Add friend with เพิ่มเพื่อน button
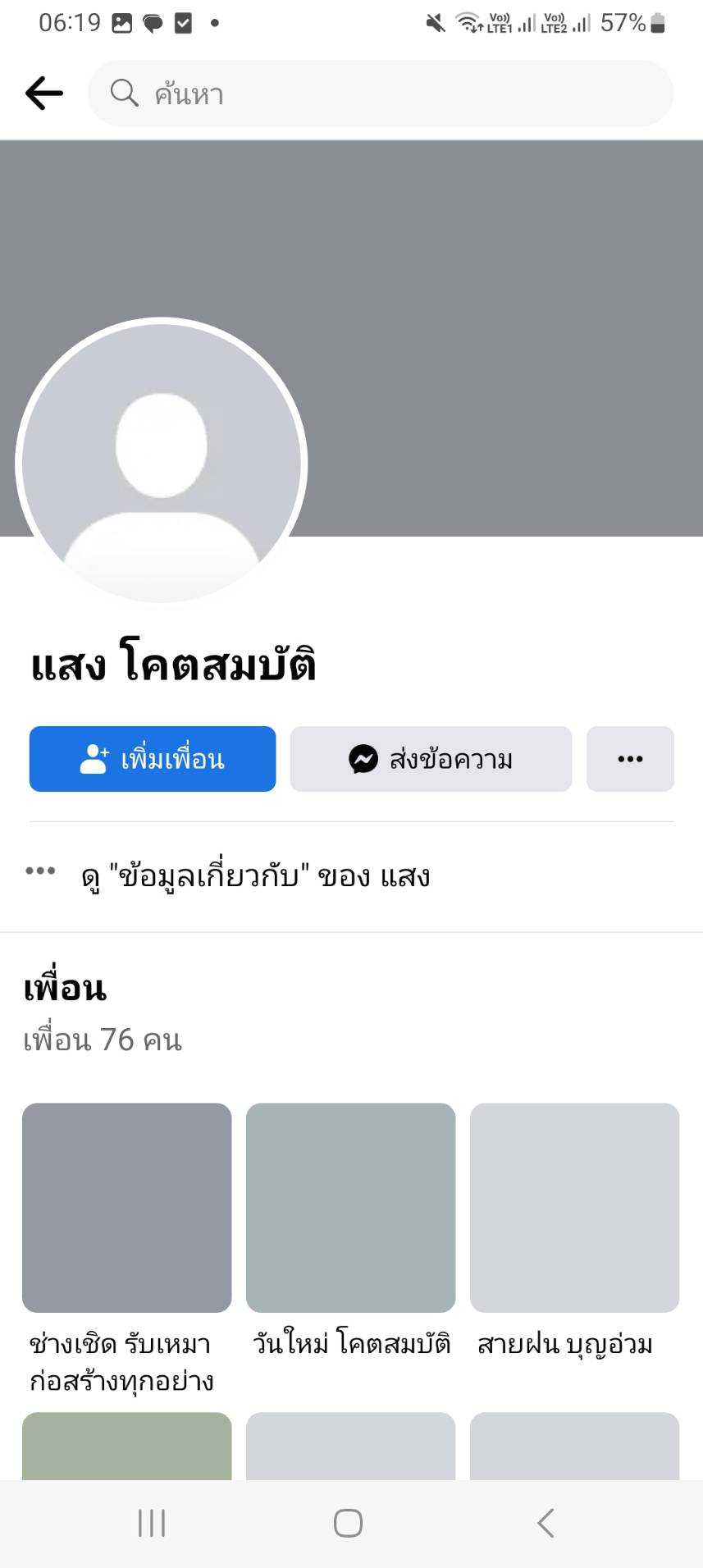The width and height of the screenshot is (703, 1568). coord(153,759)
